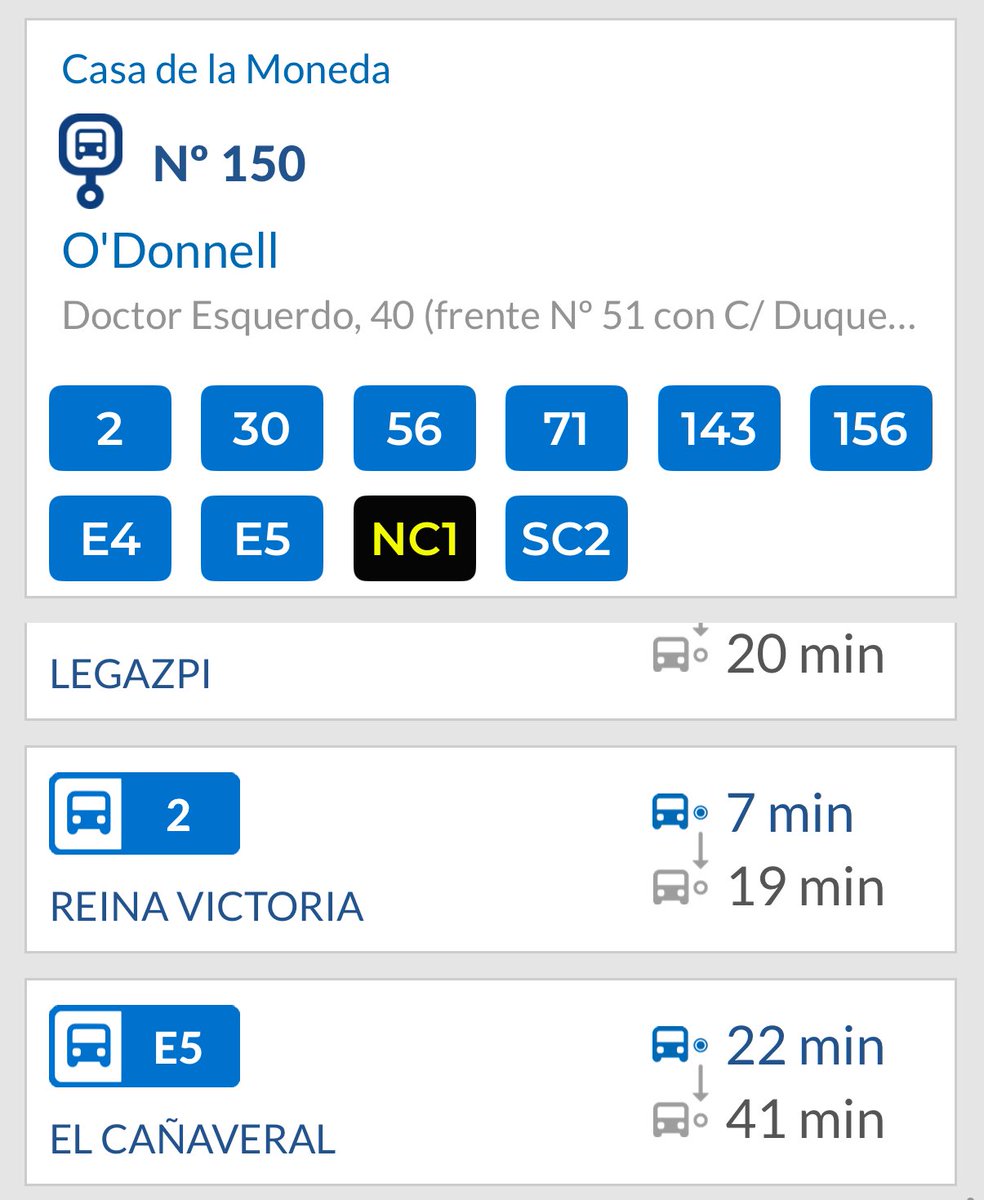Open line 2 Reina Victoria arrivals card

(x=490, y=849)
